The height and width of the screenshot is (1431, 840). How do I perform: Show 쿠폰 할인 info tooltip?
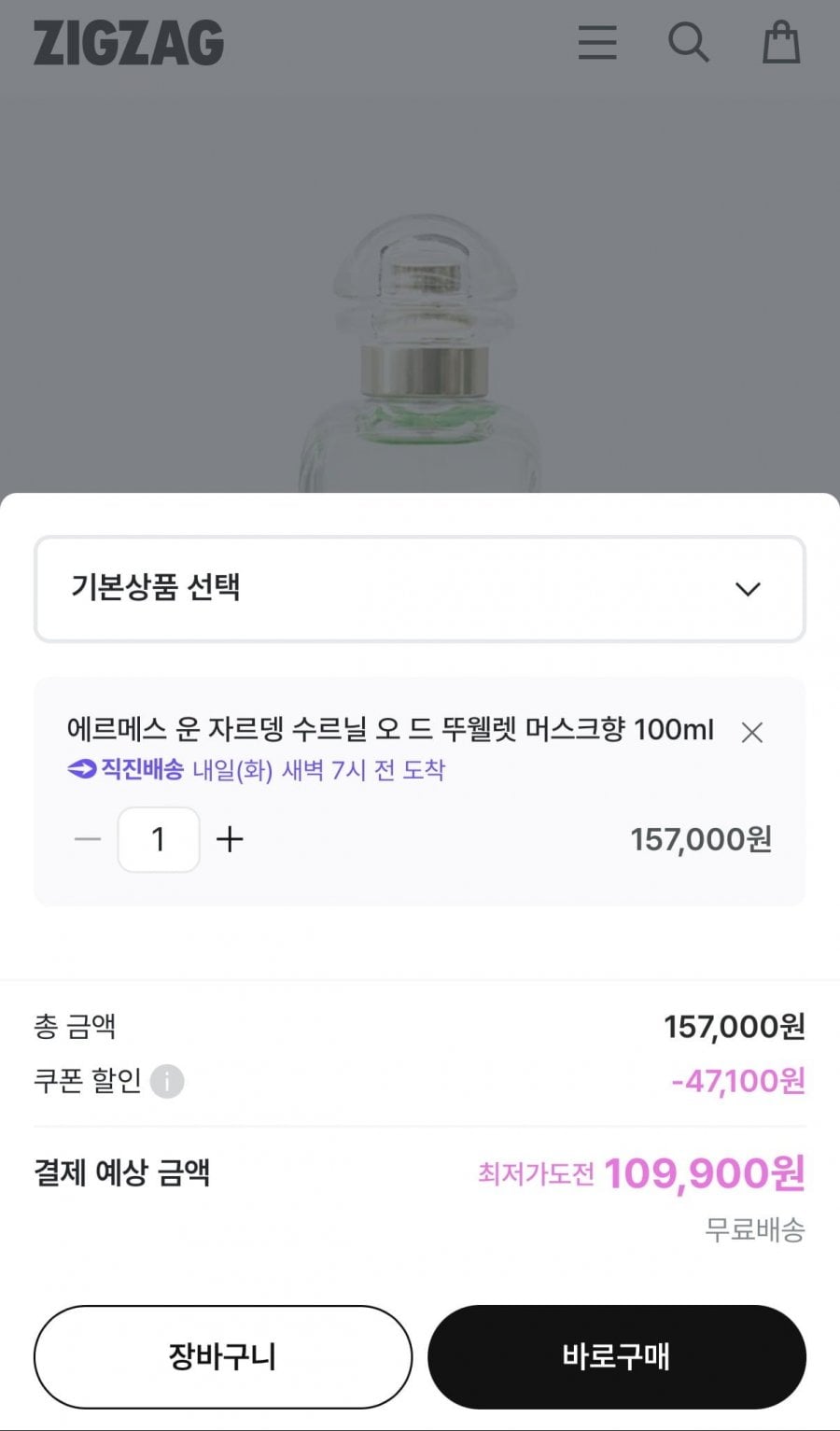point(167,1081)
